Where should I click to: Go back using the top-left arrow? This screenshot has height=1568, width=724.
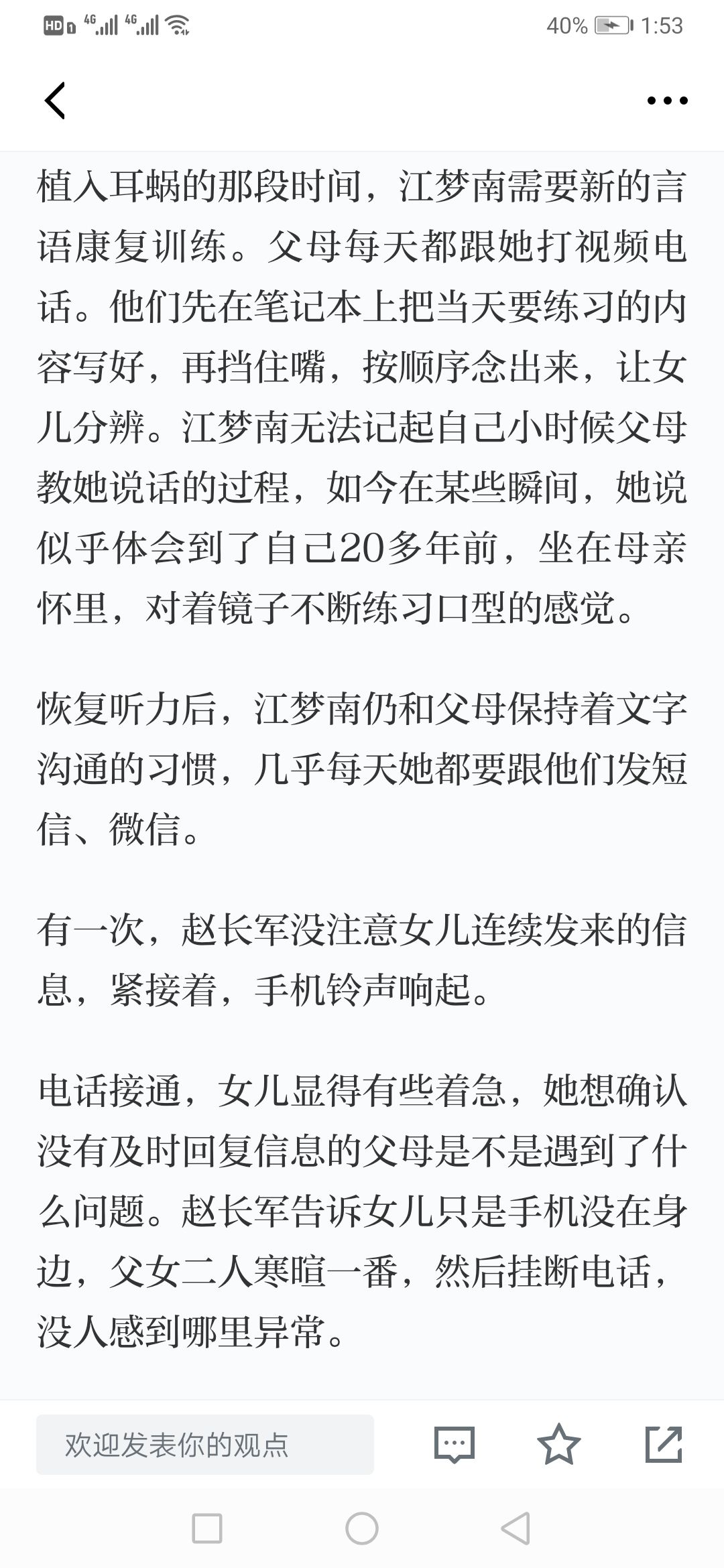coord(55,101)
